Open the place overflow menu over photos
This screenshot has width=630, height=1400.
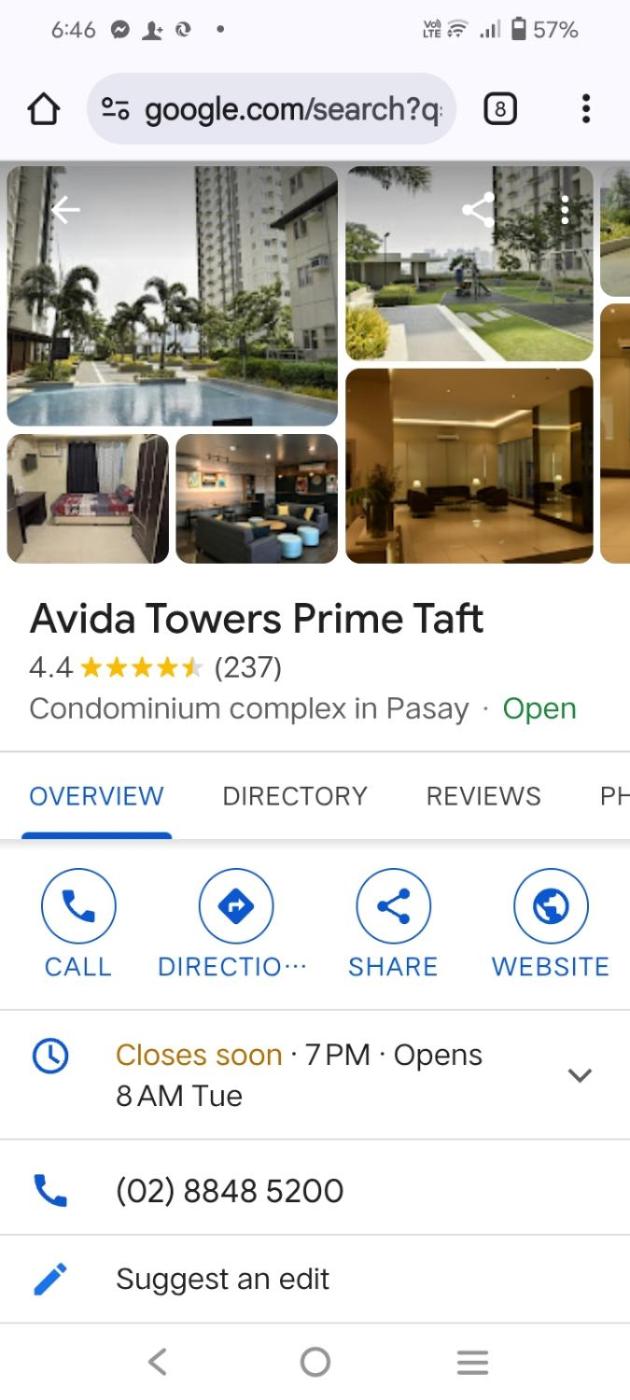[565, 210]
